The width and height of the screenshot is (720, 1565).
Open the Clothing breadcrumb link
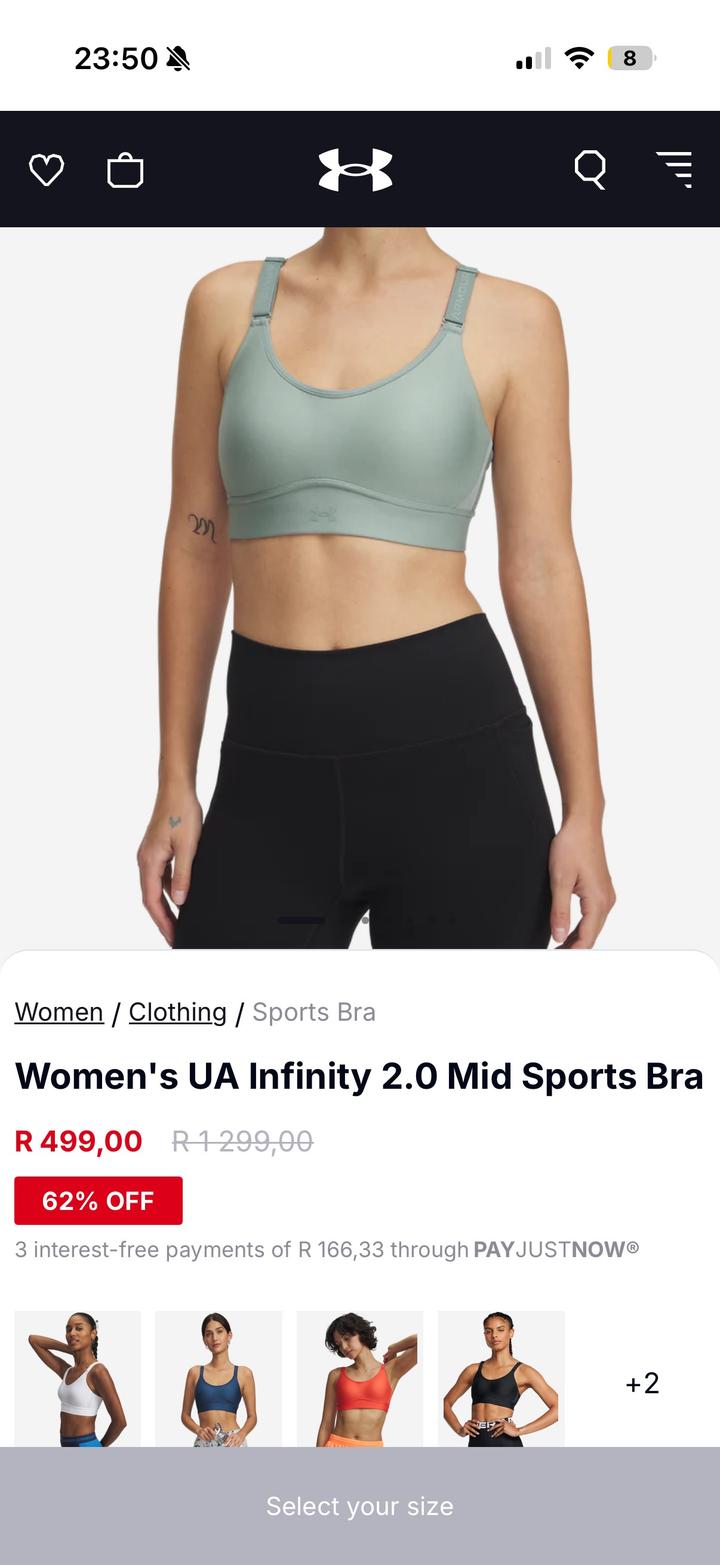pos(177,1012)
